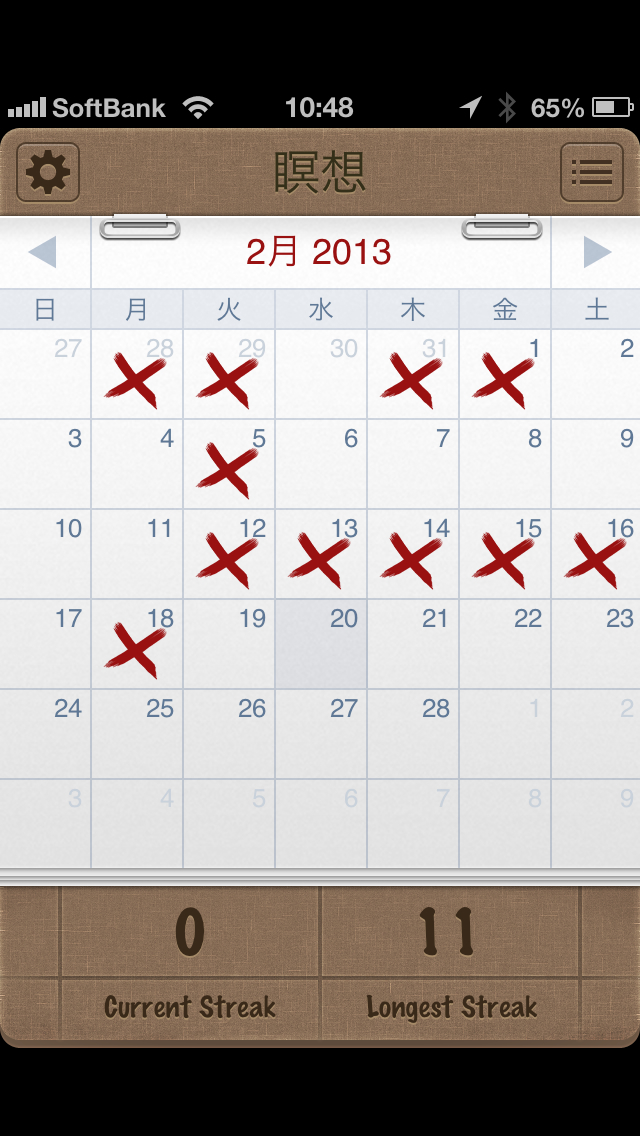640x1136 pixels.
Task: Toggle the mark on February 13
Action: 321,554
